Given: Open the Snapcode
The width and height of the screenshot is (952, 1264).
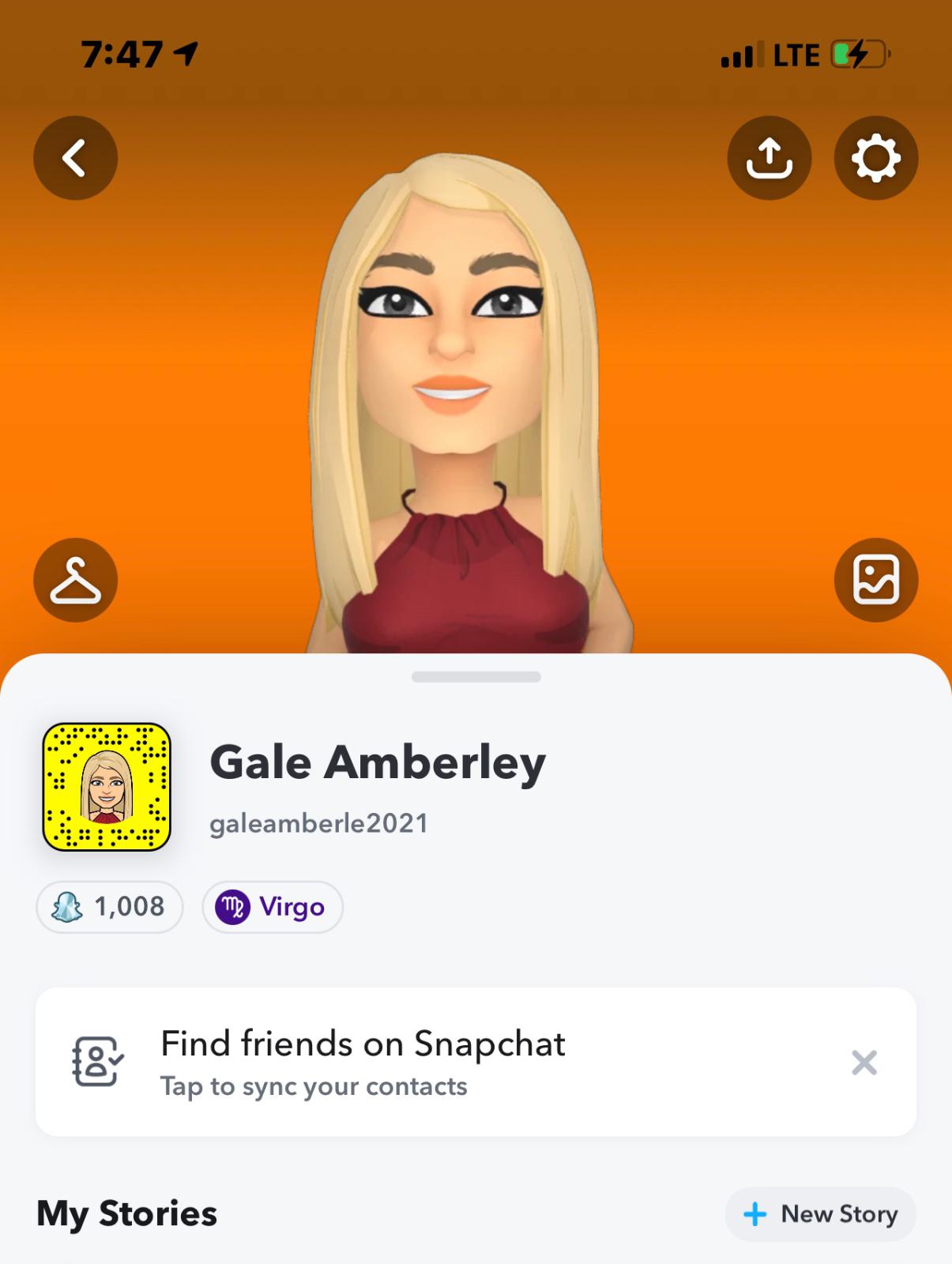Looking at the screenshot, I should click(107, 787).
